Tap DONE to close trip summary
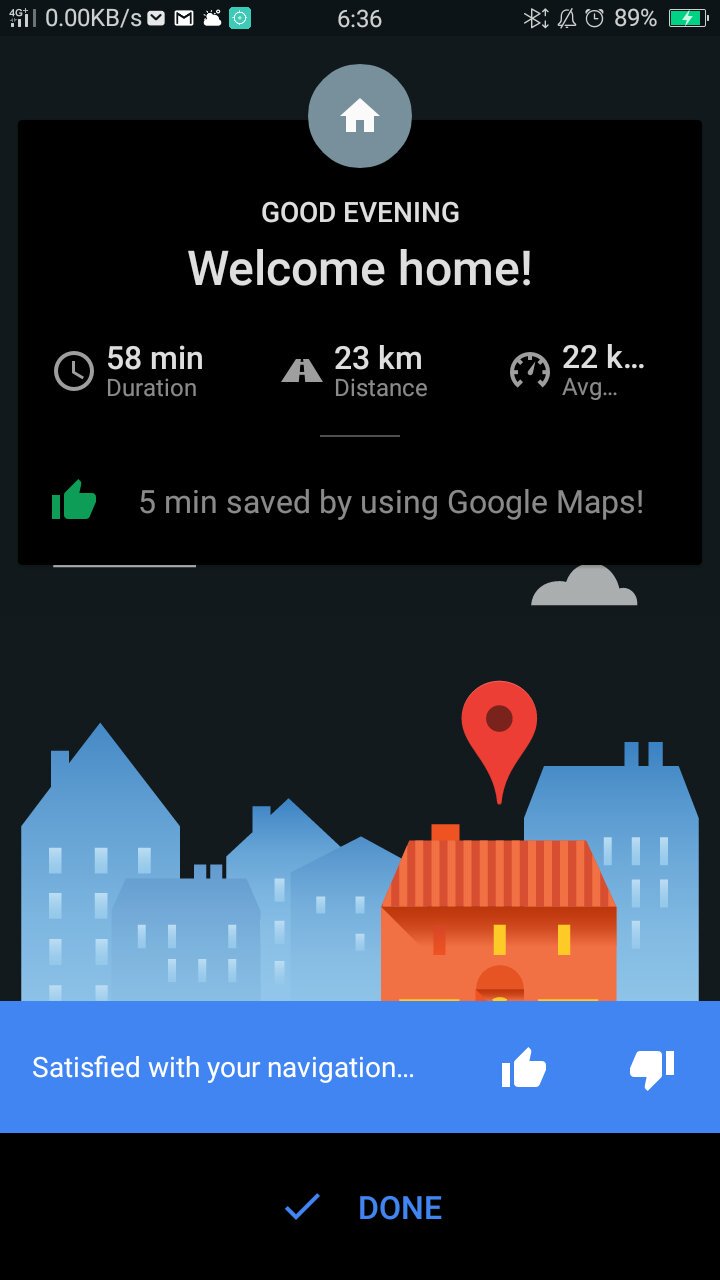The height and width of the screenshot is (1280, 720). pyautogui.click(x=363, y=1207)
